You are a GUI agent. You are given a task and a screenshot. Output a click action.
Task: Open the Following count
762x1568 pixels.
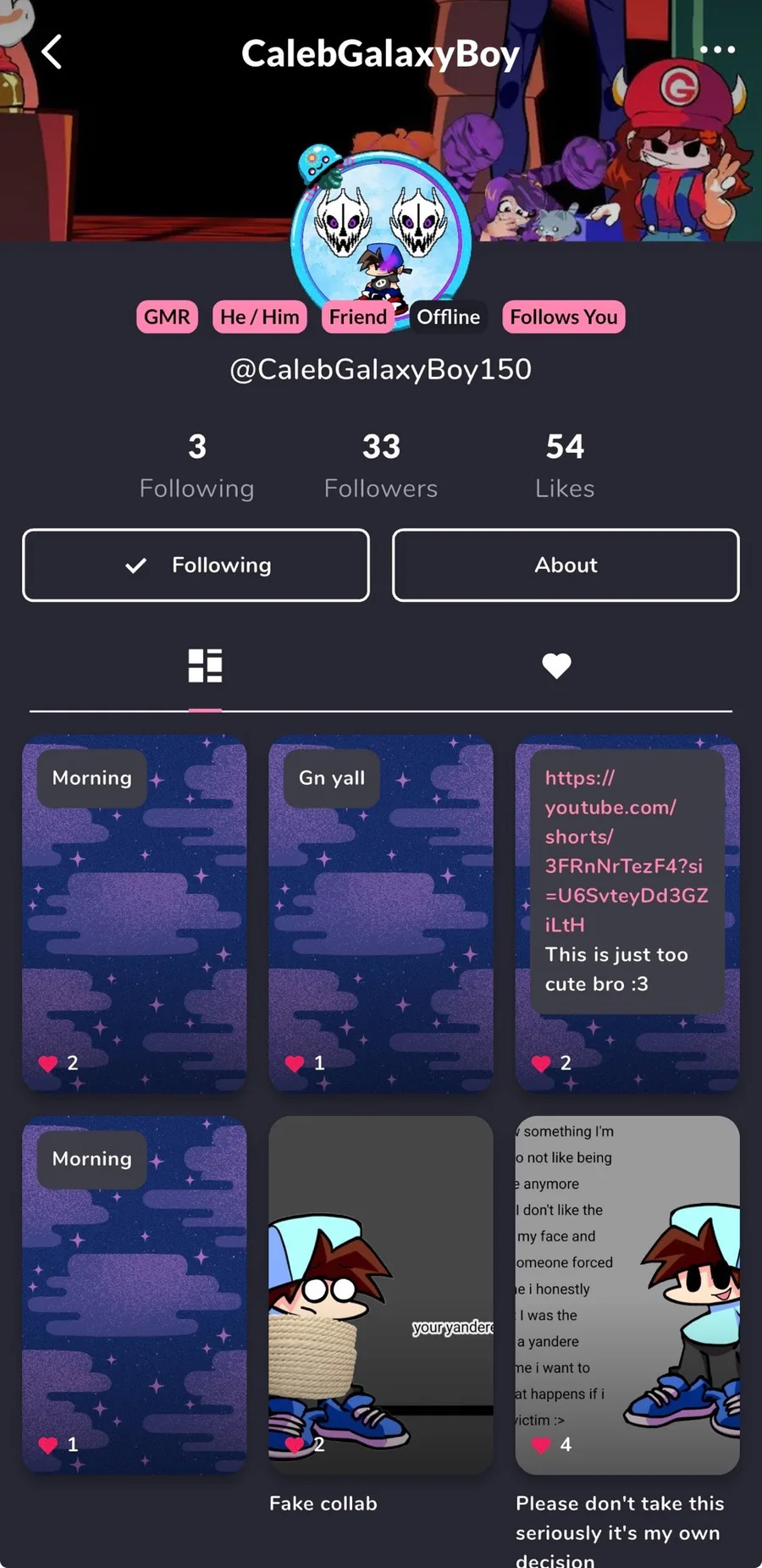(196, 466)
